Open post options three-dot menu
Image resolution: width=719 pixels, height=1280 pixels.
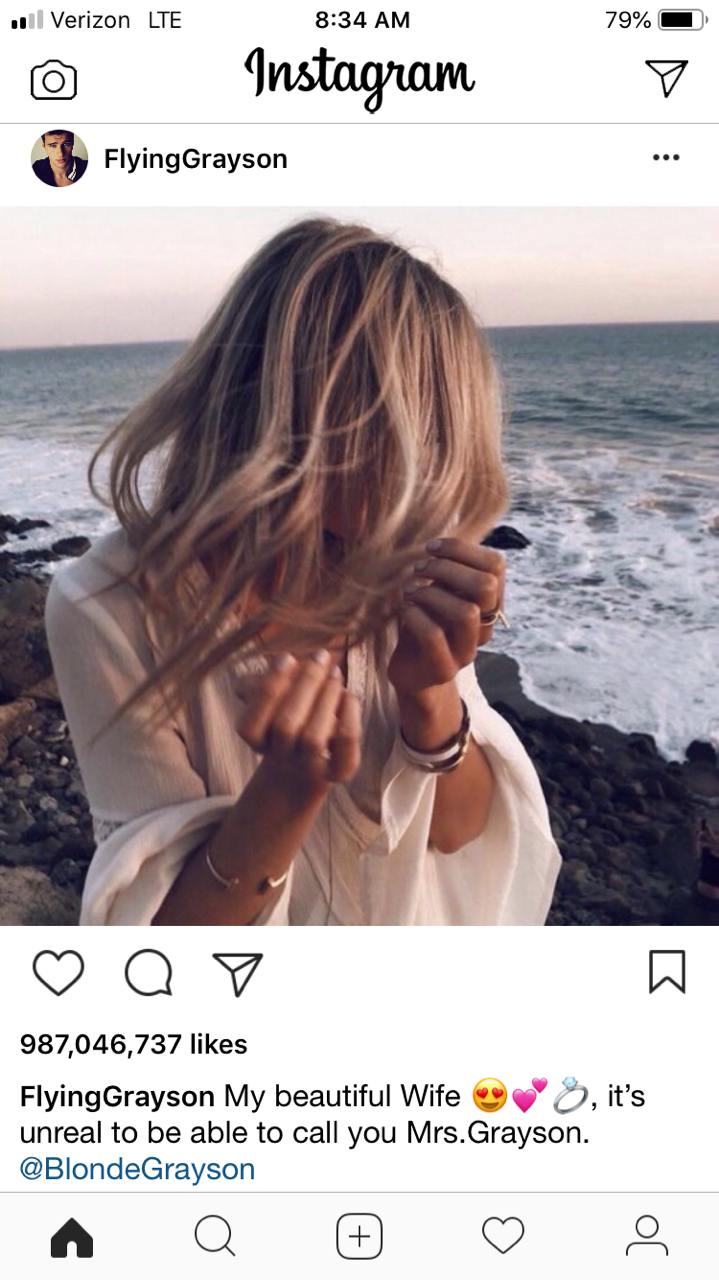tap(665, 158)
